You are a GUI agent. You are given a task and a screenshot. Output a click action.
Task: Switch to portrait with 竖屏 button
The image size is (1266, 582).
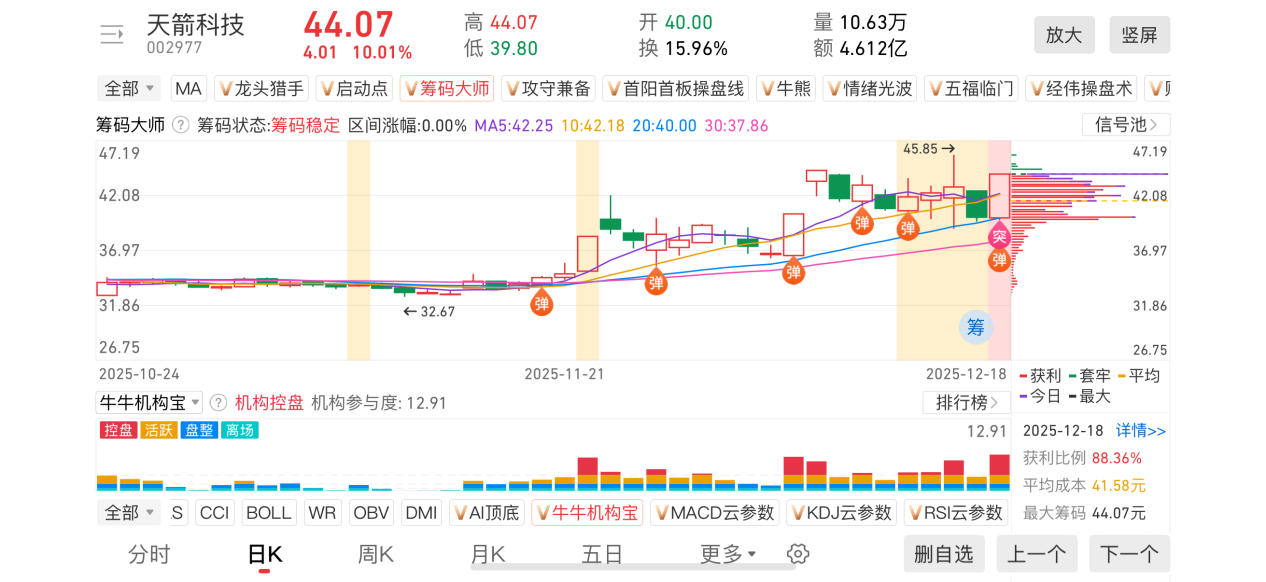[1139, 35]
